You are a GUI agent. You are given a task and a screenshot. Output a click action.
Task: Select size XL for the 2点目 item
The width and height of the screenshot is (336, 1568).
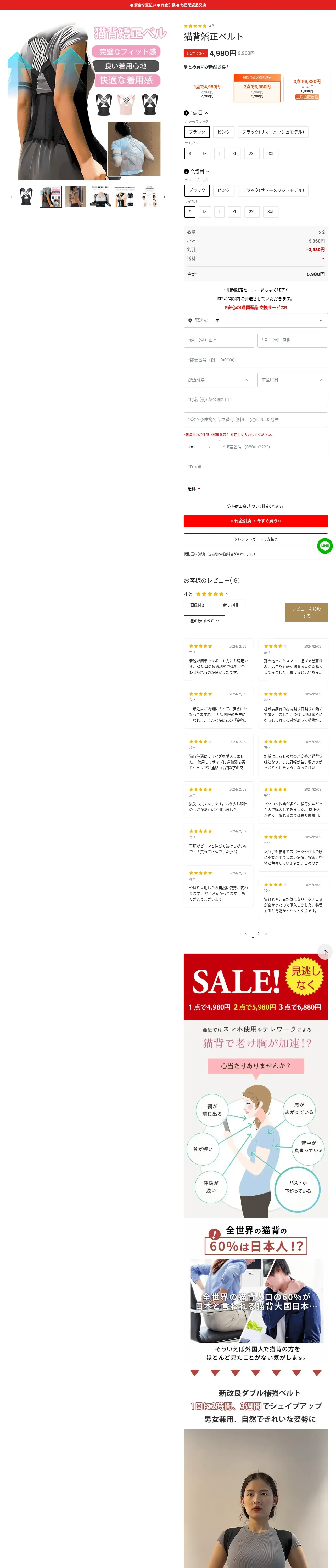tap(234, 212)
